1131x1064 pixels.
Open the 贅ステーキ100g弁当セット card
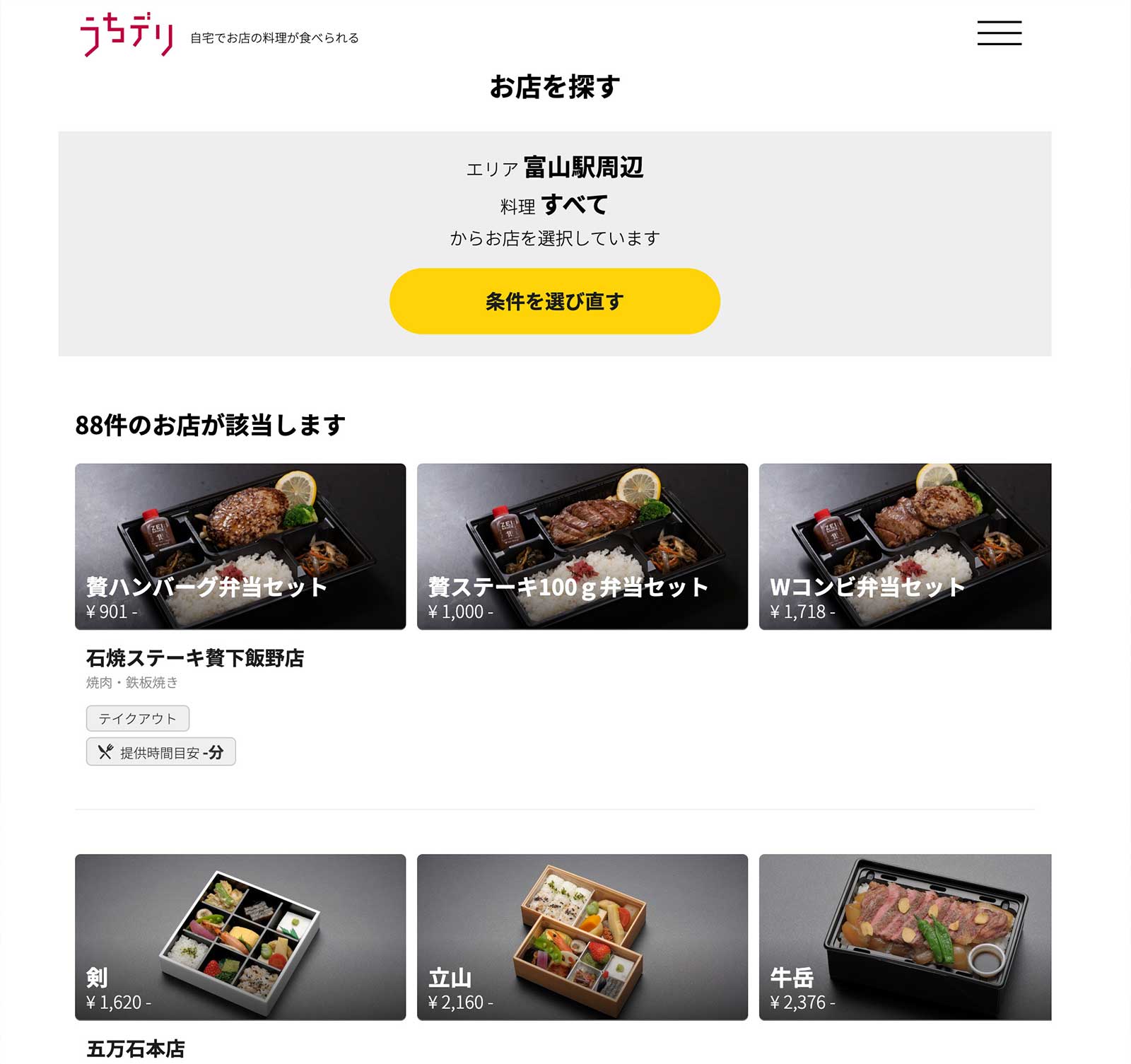582,546
